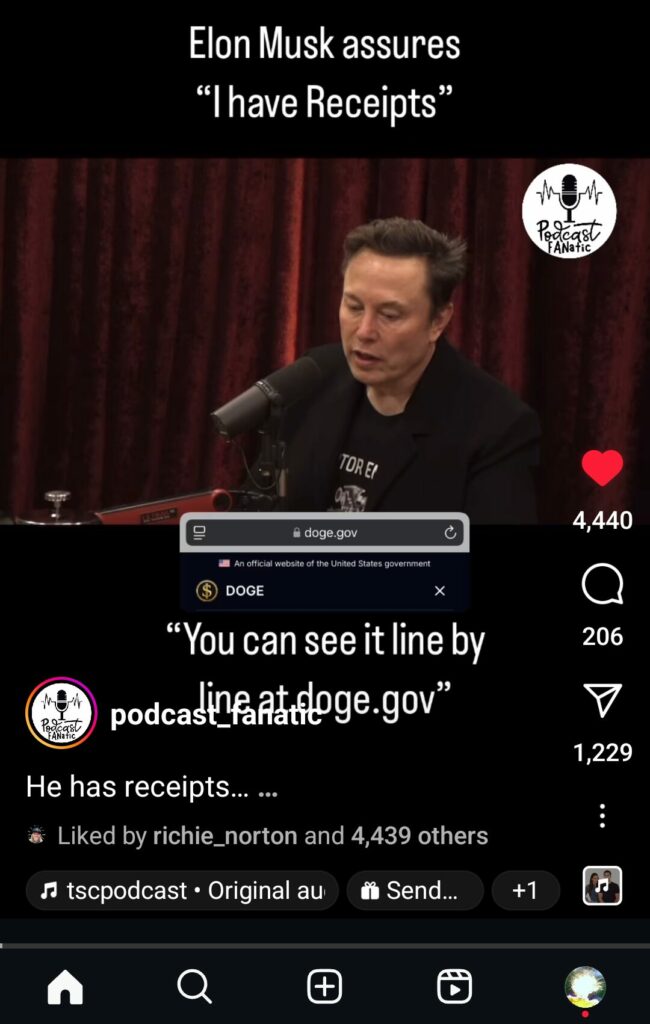
Task: Unlike the reel with the red heart
Action: [602, 468]
